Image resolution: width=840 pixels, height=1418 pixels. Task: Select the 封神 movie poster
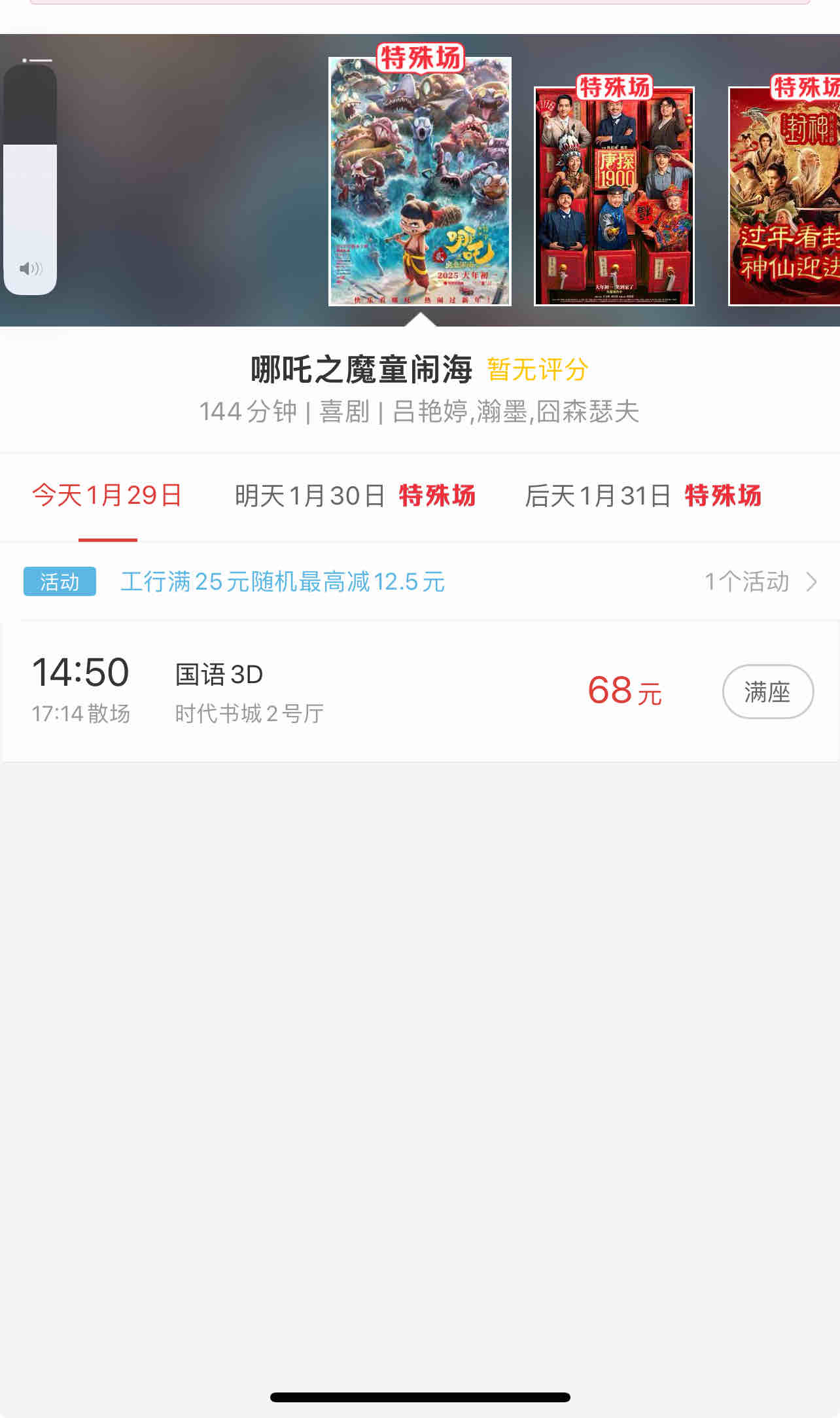(784, 196)
